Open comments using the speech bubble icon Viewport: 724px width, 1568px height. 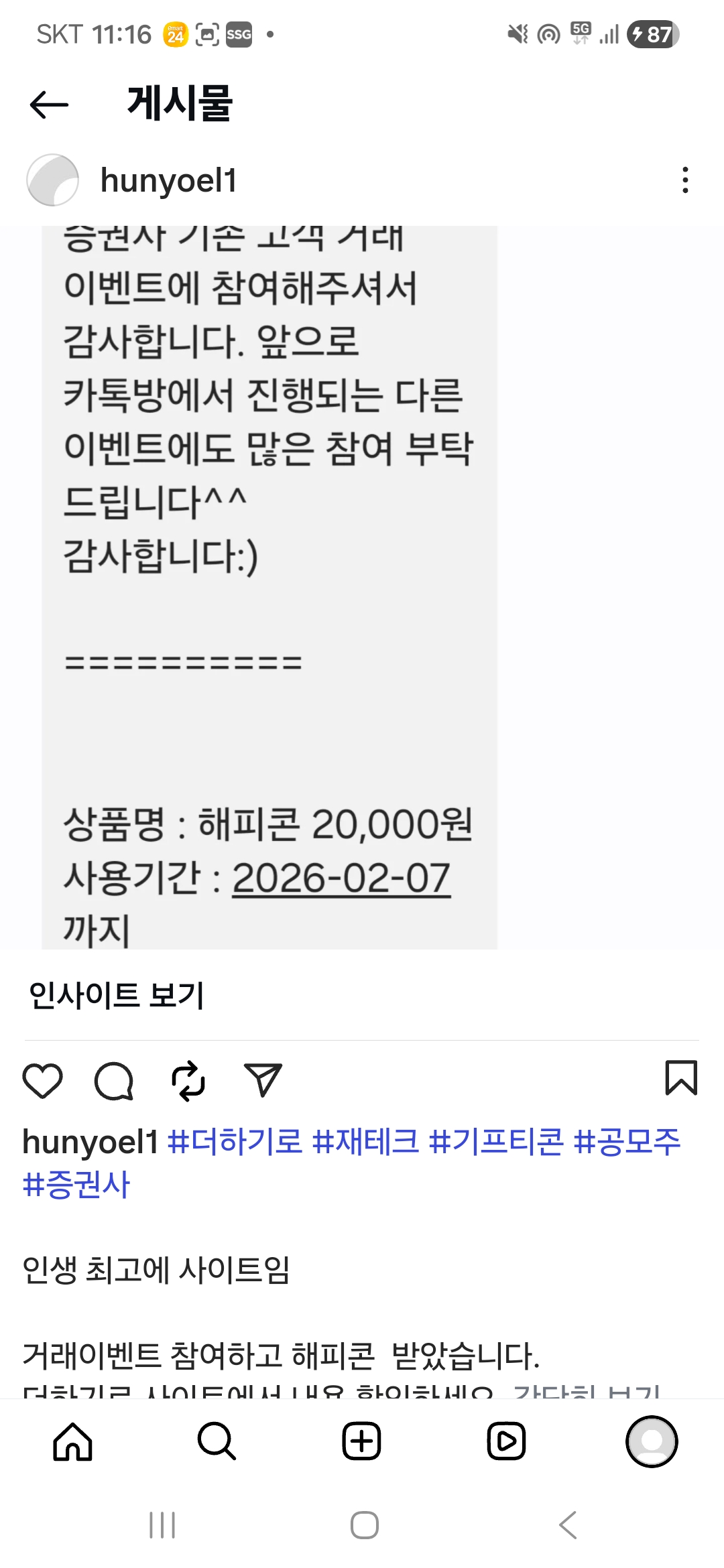(115, 1080)
